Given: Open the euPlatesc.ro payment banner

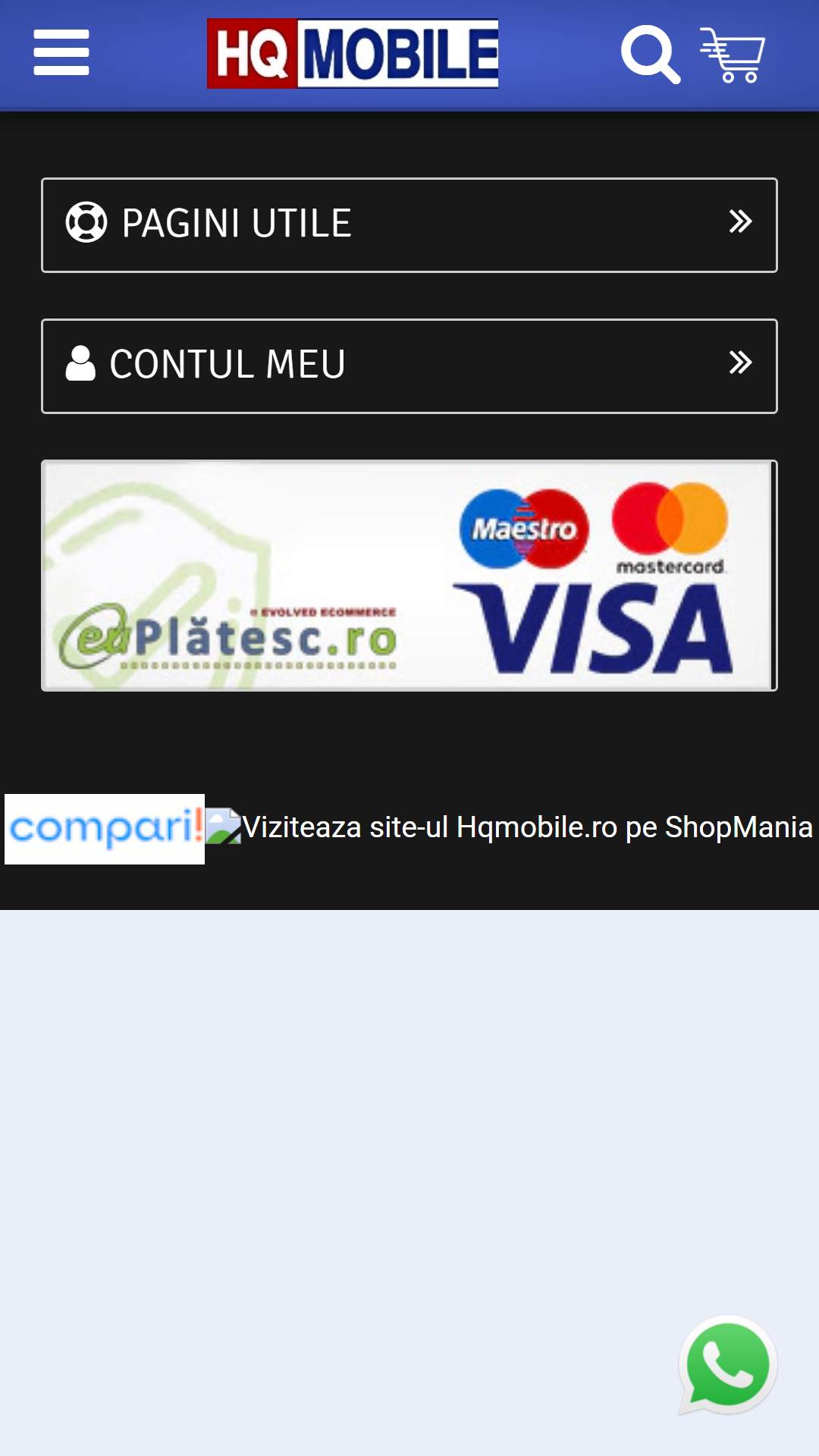Looking at the screenshot, I should pyautogui.click(x=409, y=576).
